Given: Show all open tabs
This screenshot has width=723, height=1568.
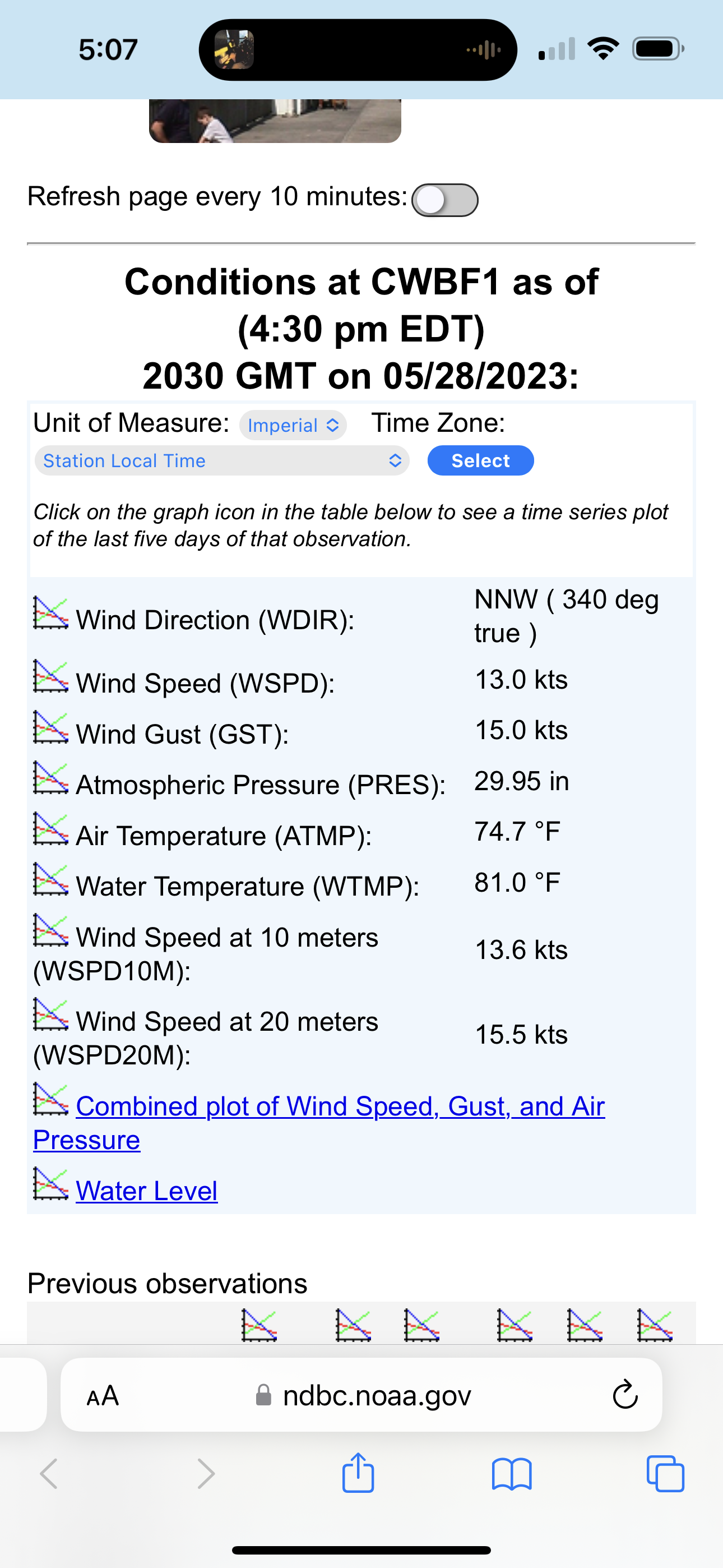Looking at the screenshot, I should pyautogui.click(x=665, y=1474).
